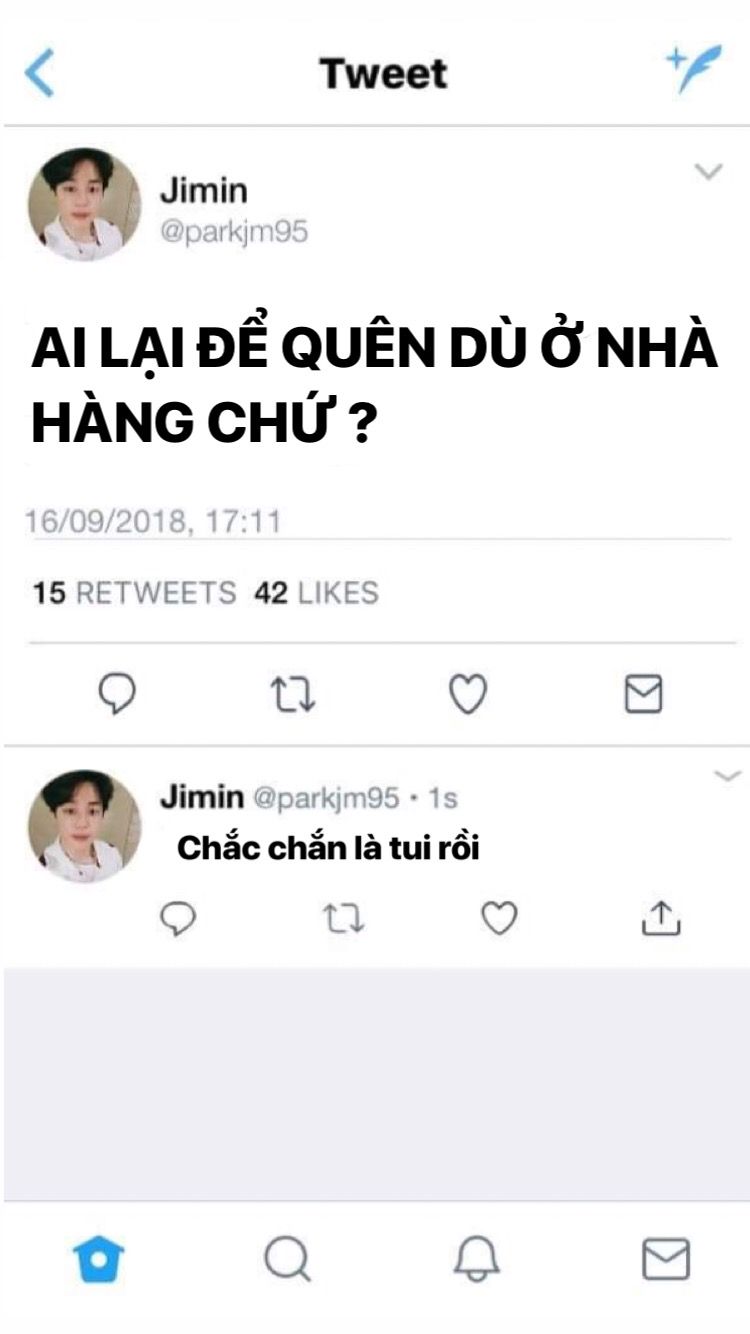Like the "Chắc chắn là tui rồi" reply
Image resolution: width=750 pixels, height=1334 pixels.
(x=499, y=918)
